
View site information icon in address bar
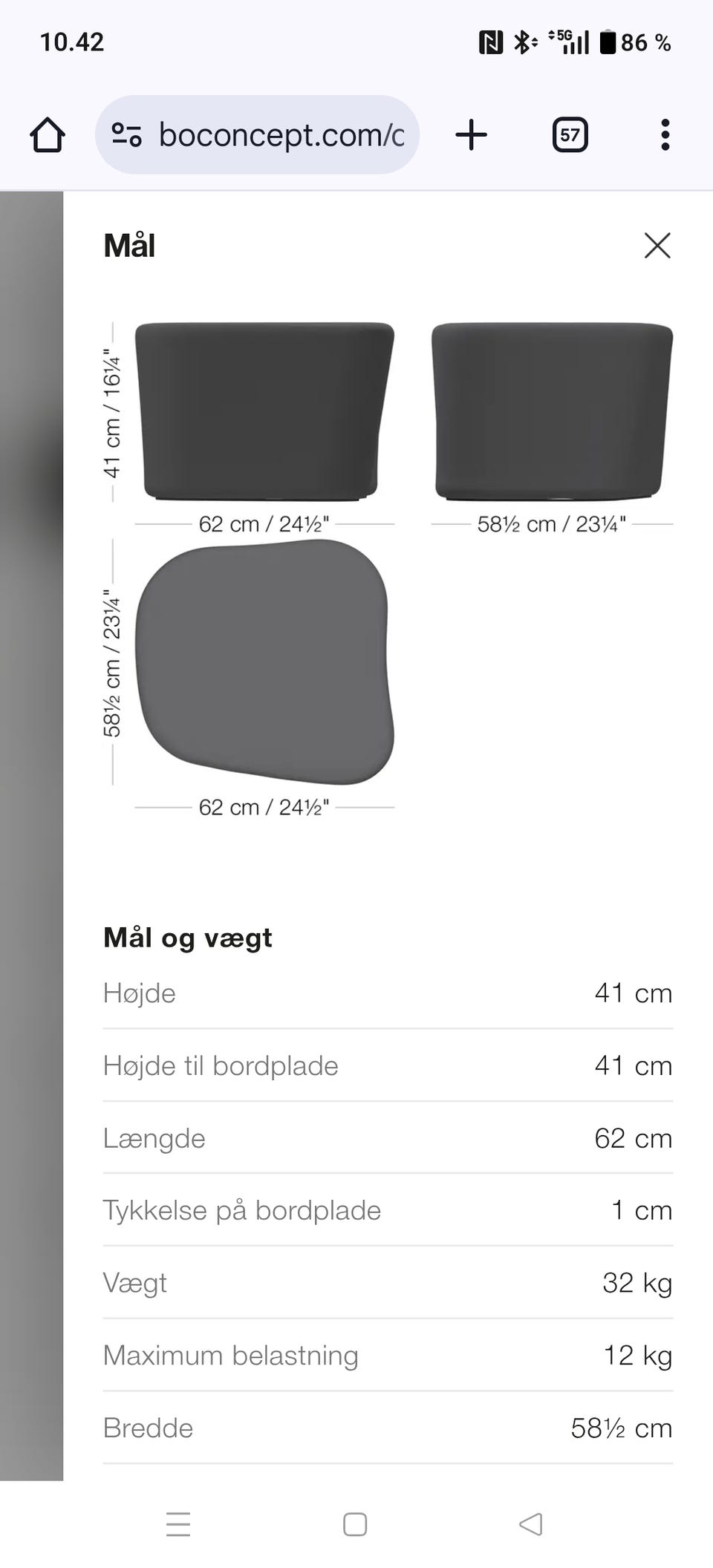coord(126,135)
